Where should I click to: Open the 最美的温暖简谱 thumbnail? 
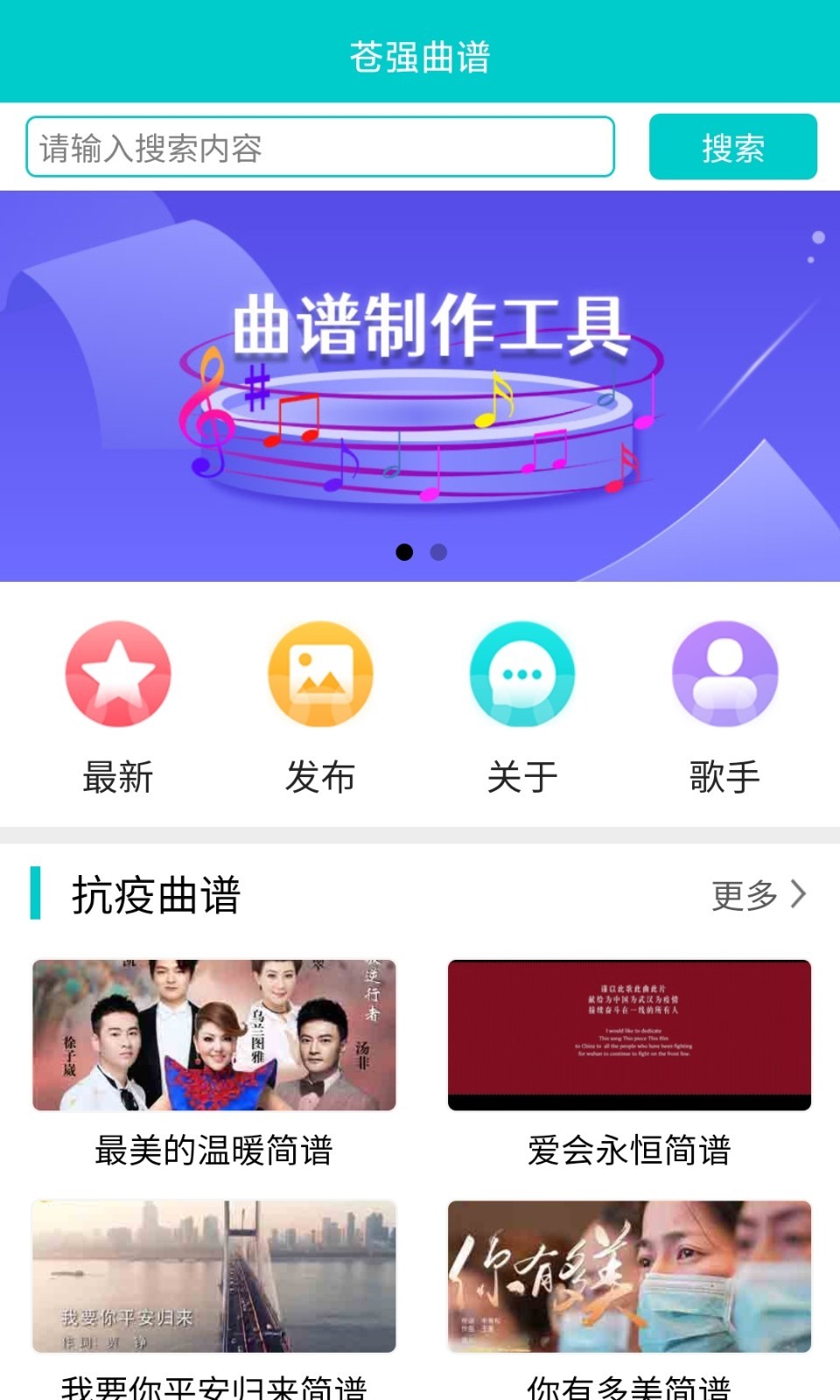(213, 1035)
